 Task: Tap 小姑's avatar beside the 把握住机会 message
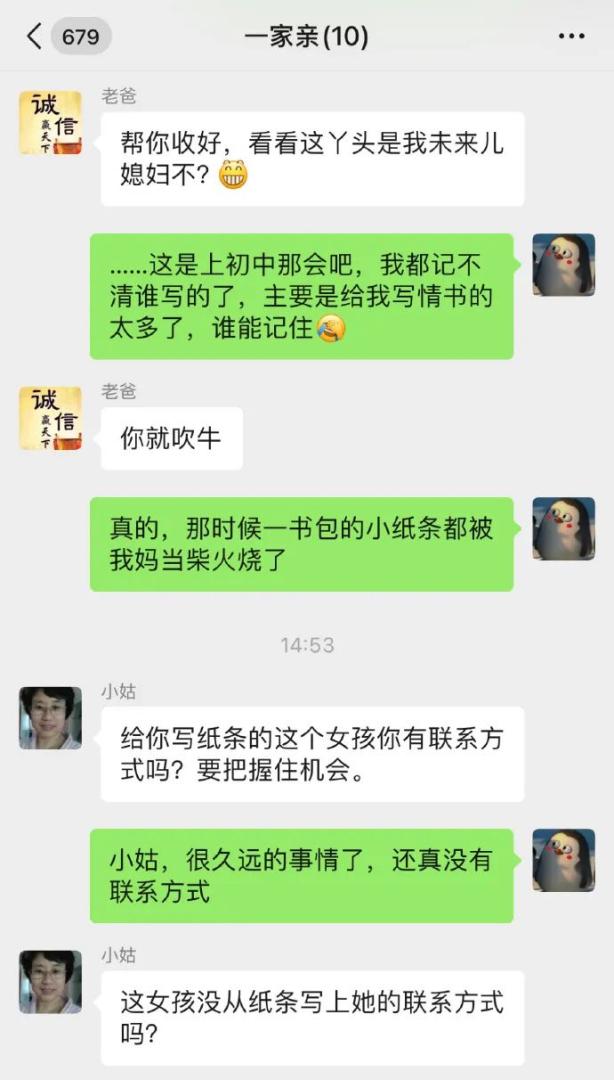click(50, 718)
